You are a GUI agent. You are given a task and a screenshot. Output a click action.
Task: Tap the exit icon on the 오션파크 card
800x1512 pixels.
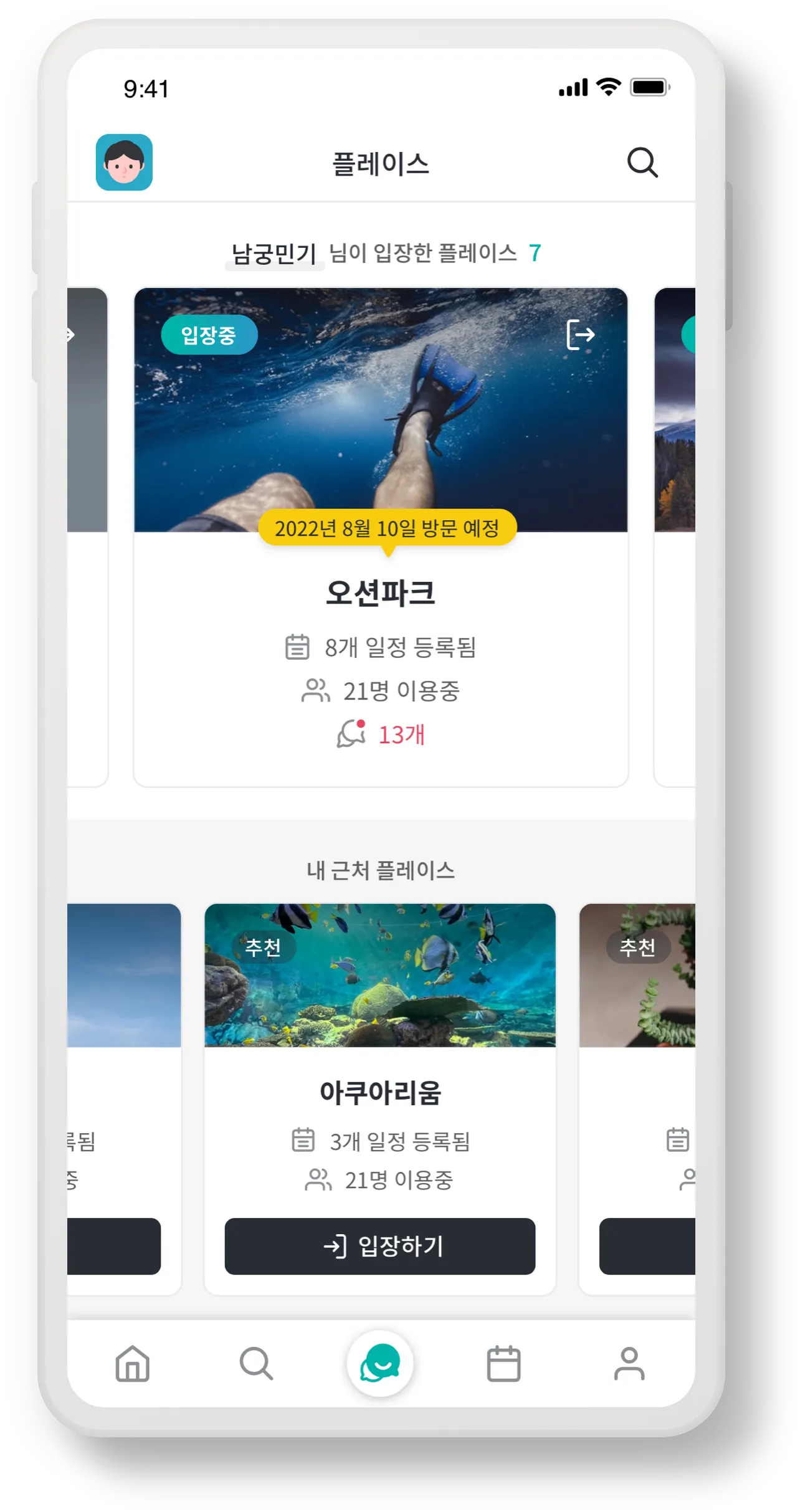tap(580, 335)
